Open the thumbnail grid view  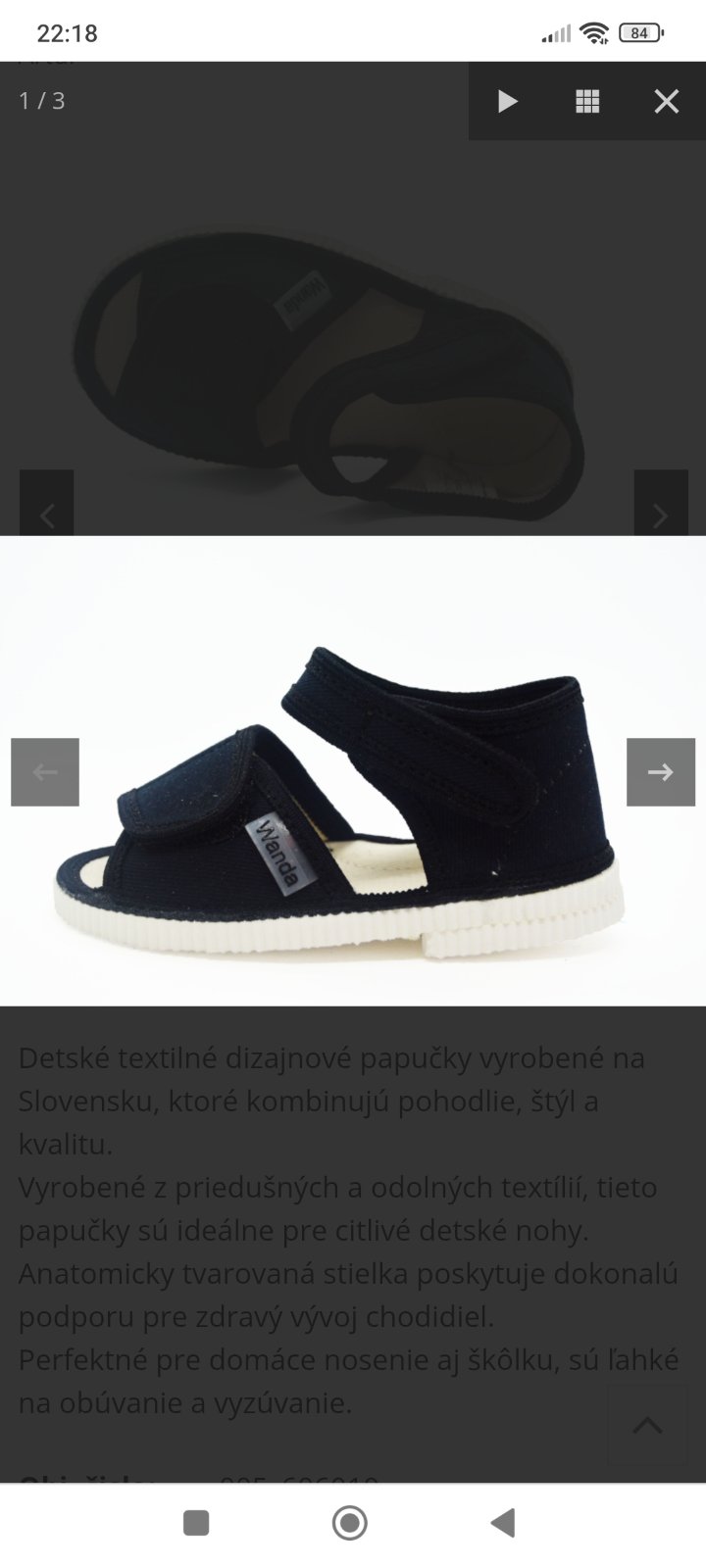coord(587,101)
